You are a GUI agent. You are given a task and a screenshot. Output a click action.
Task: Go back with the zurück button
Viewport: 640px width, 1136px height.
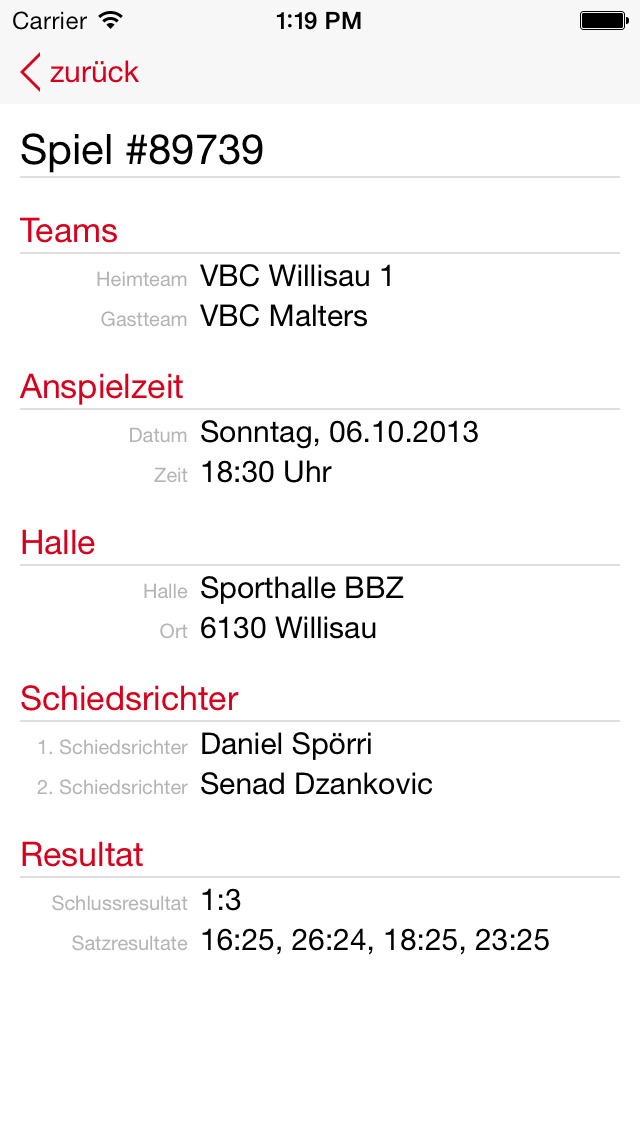pos(79,72)
